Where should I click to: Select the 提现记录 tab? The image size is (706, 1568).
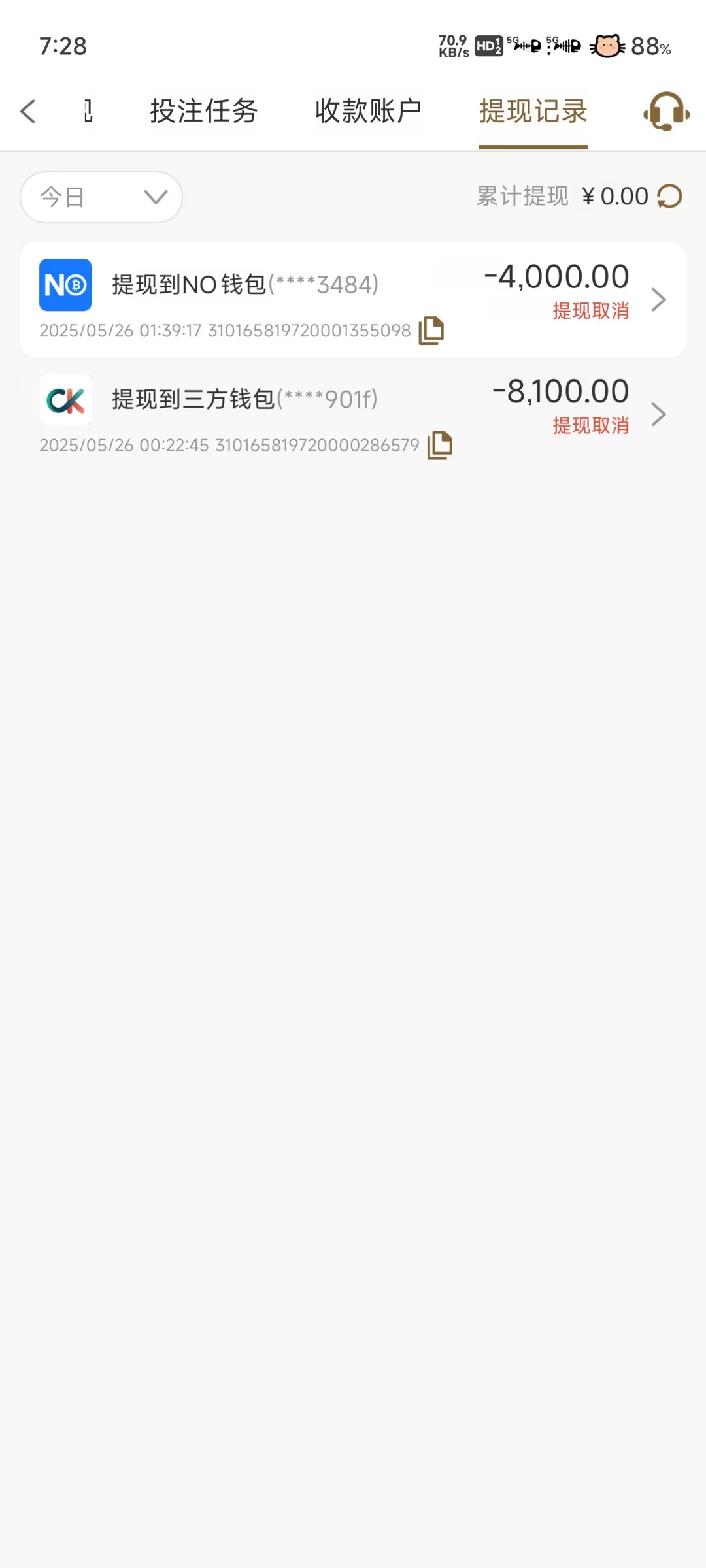coord(533,111)
